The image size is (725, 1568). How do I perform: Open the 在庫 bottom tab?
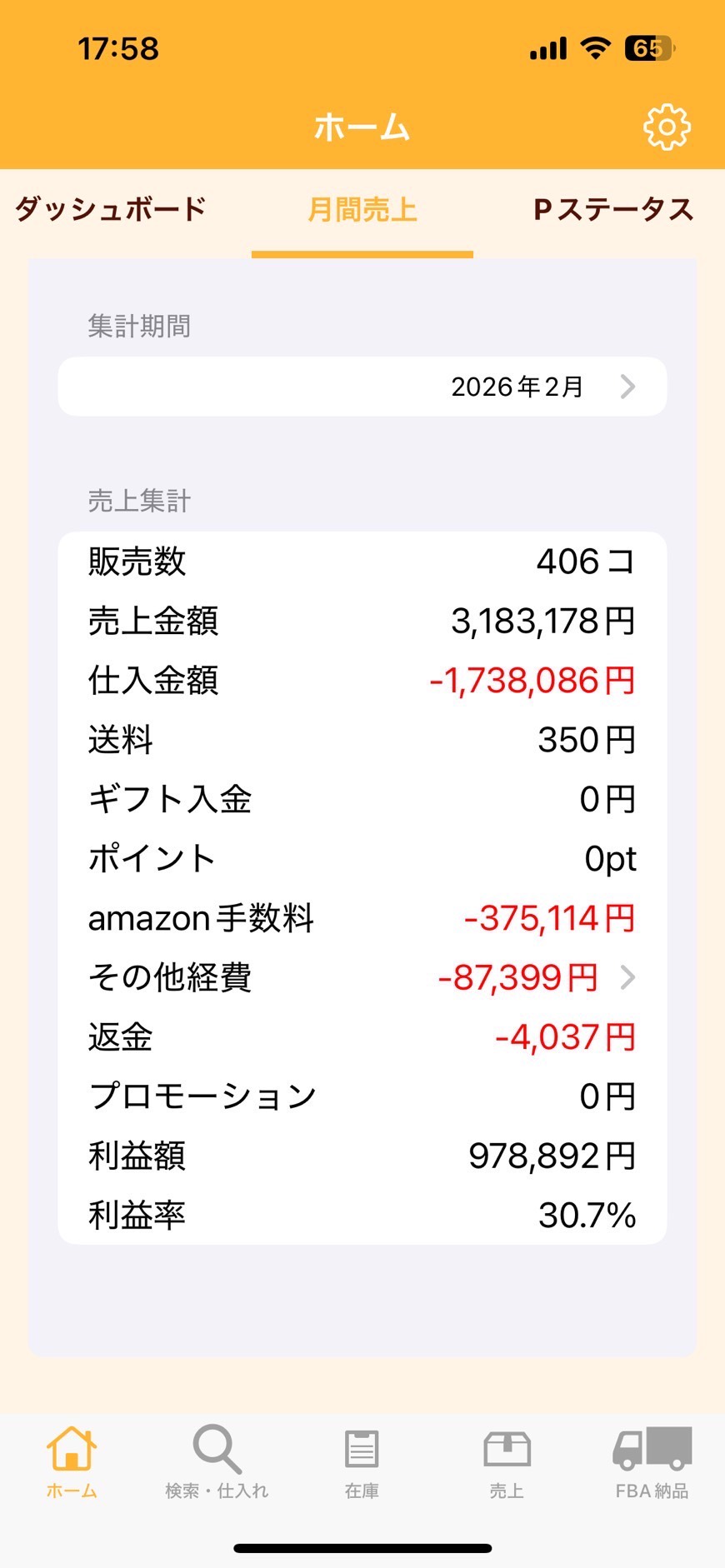click(362, 1461)
